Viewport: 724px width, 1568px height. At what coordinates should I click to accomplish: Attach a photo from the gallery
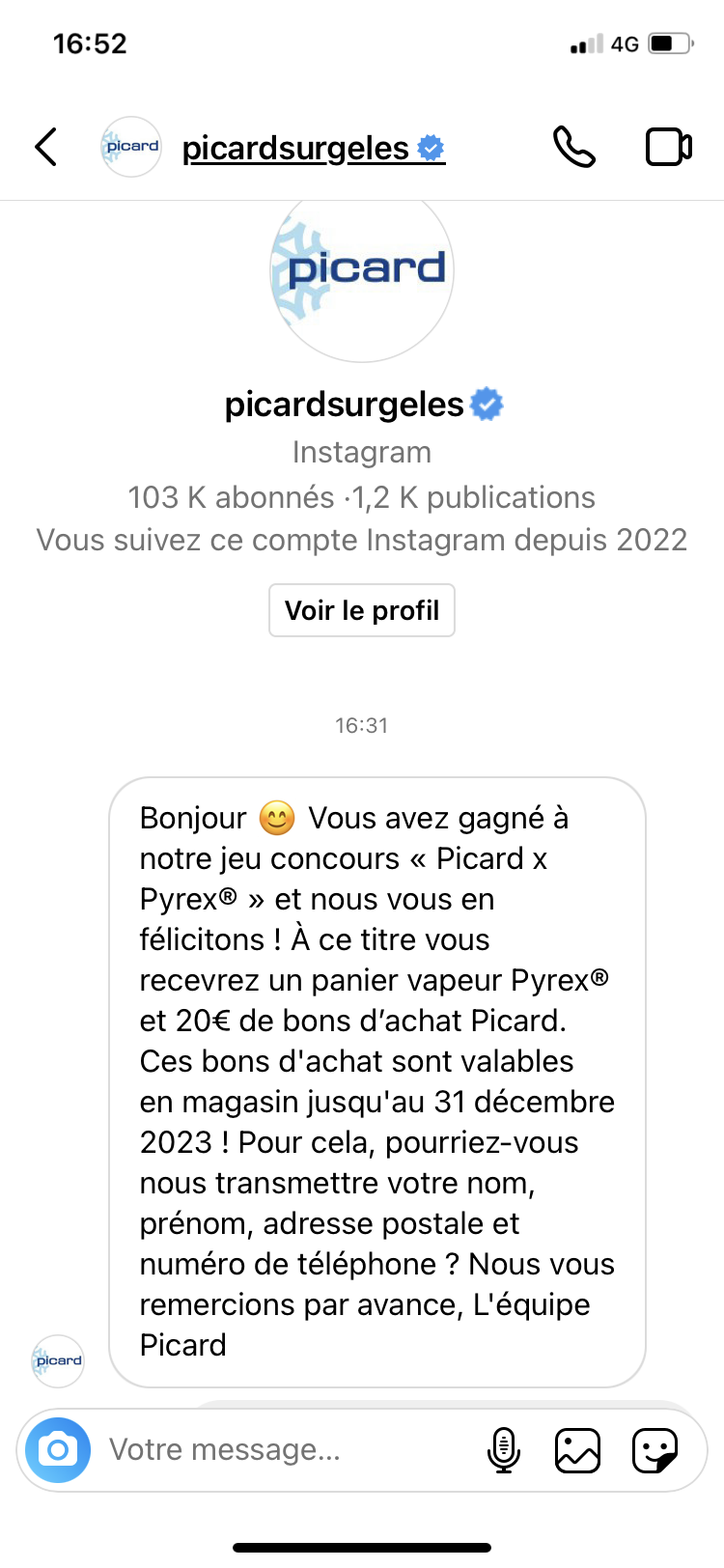pyautogui.click(x=577, y=1450)
